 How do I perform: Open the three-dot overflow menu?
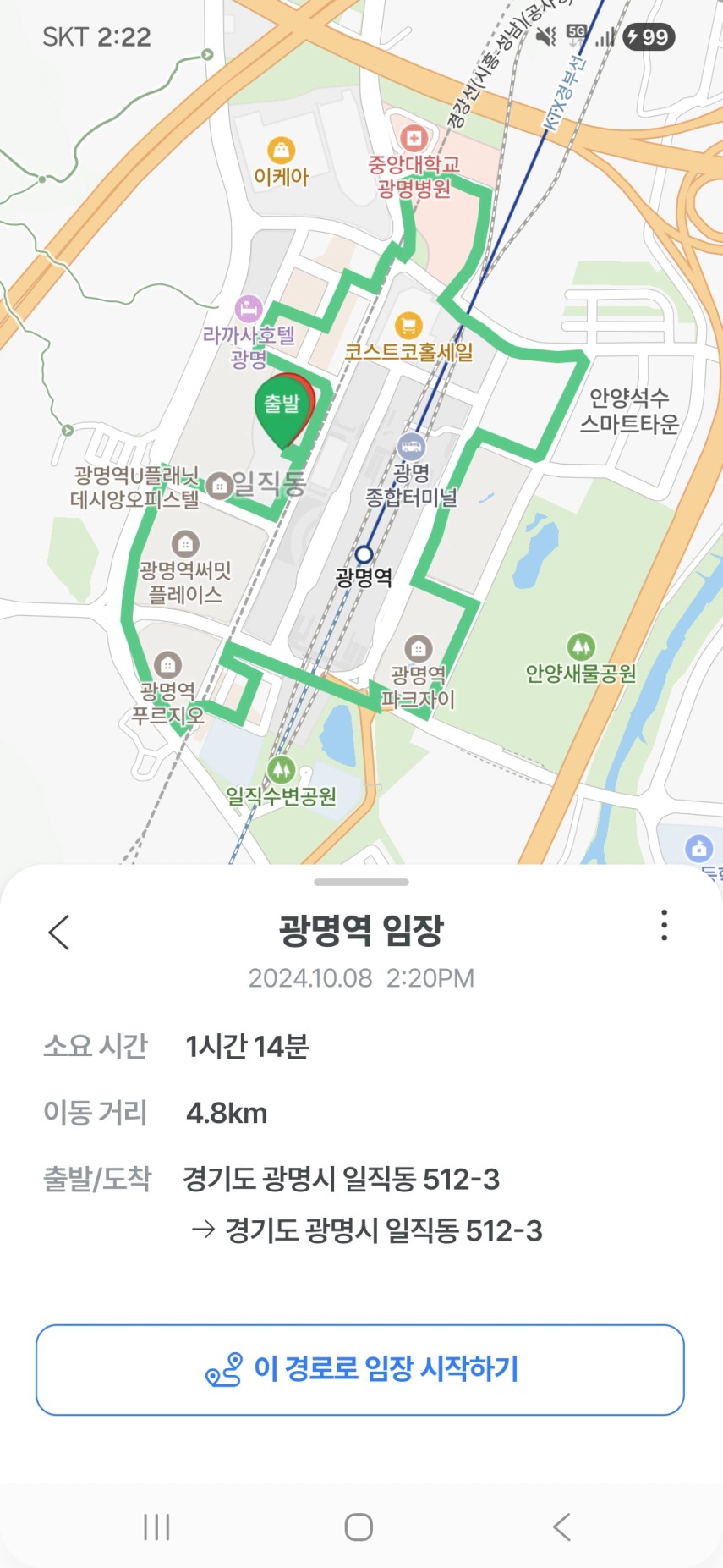(665, 925)
